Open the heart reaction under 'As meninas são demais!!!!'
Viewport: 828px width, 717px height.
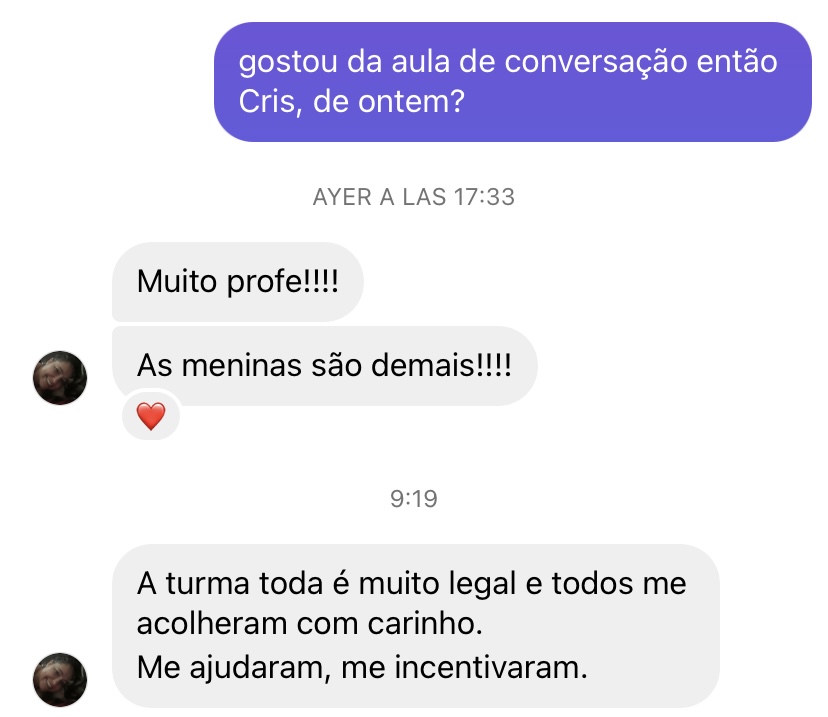click(150, 416)
